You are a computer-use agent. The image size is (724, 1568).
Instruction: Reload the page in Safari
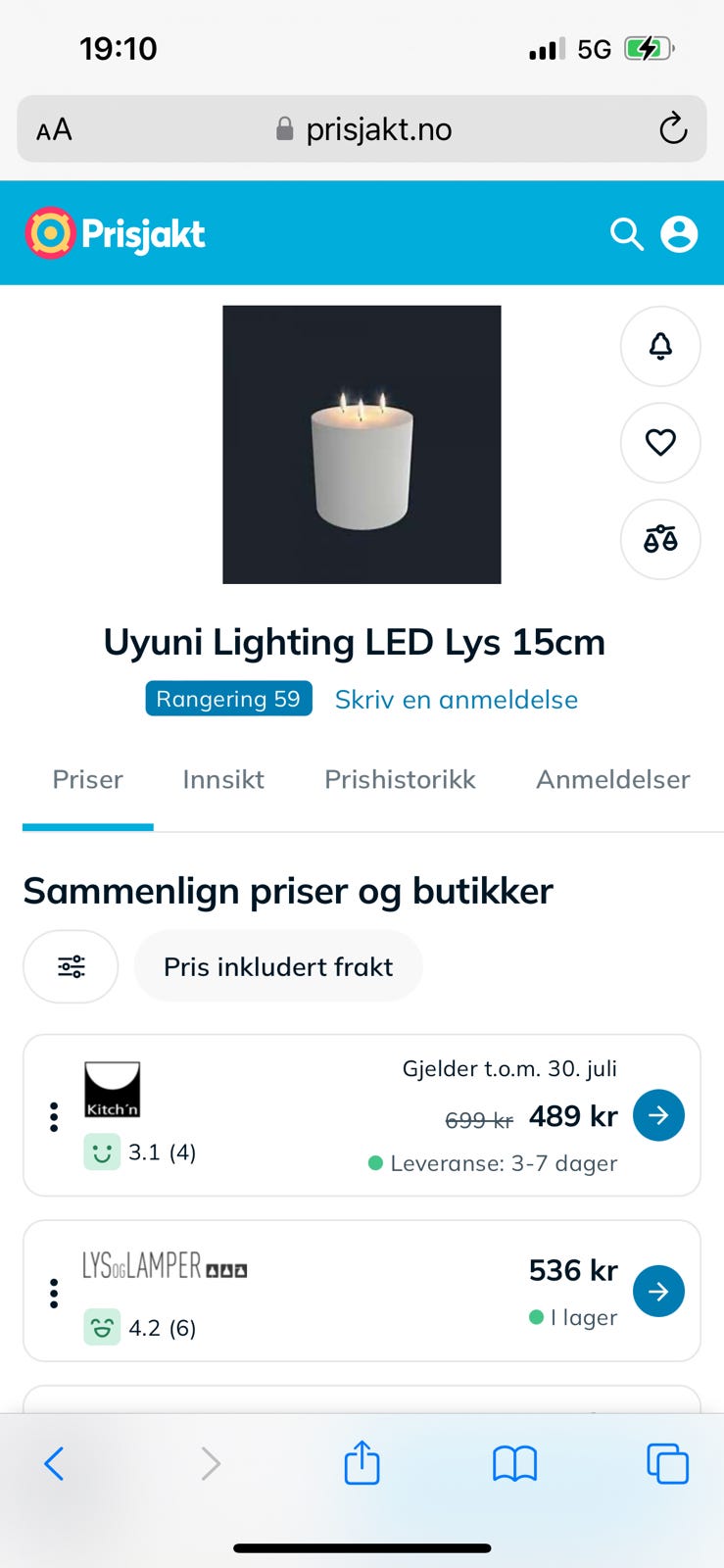click(673, 128)
